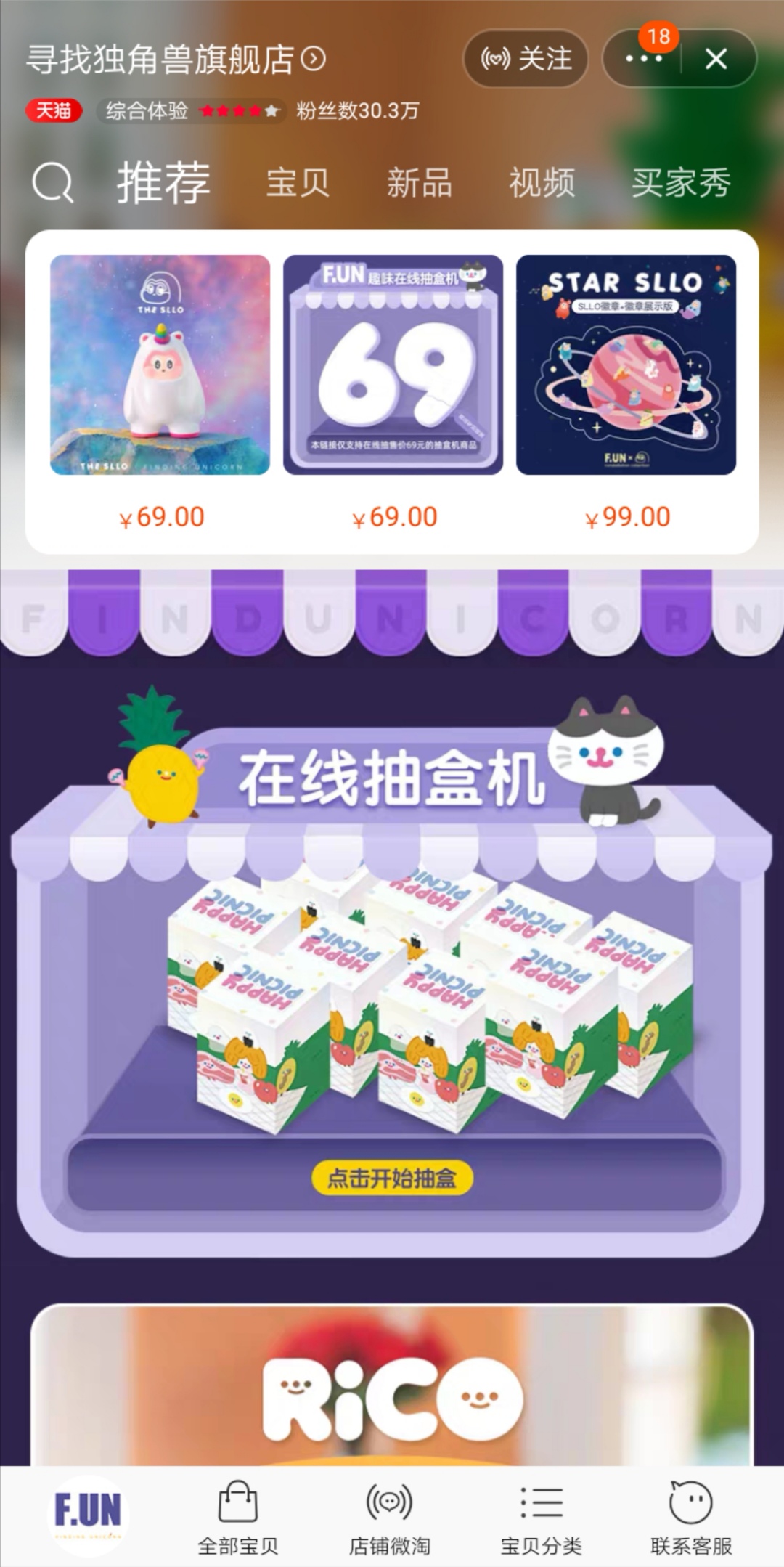Switch to the 新品 tab

coord(420,183)
